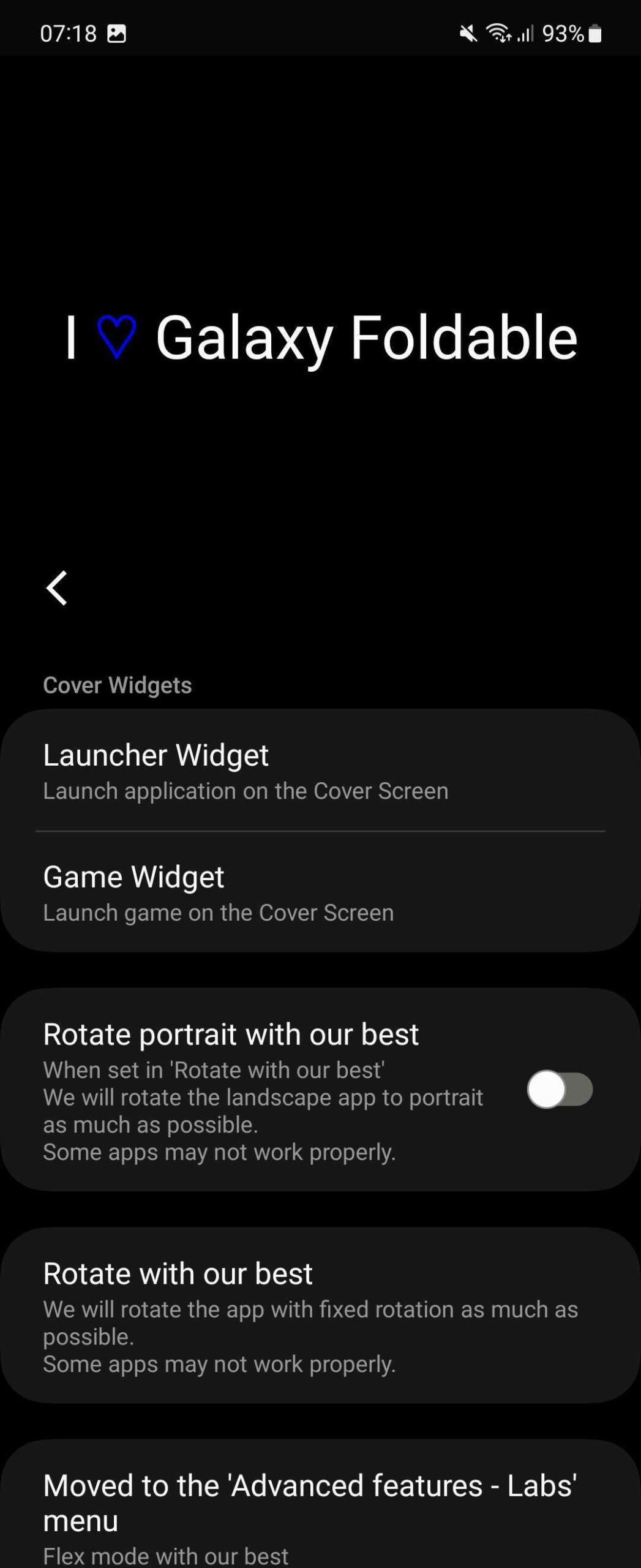Open the Launcher Widget settings
641x1568 pixels.
(320, 771)
